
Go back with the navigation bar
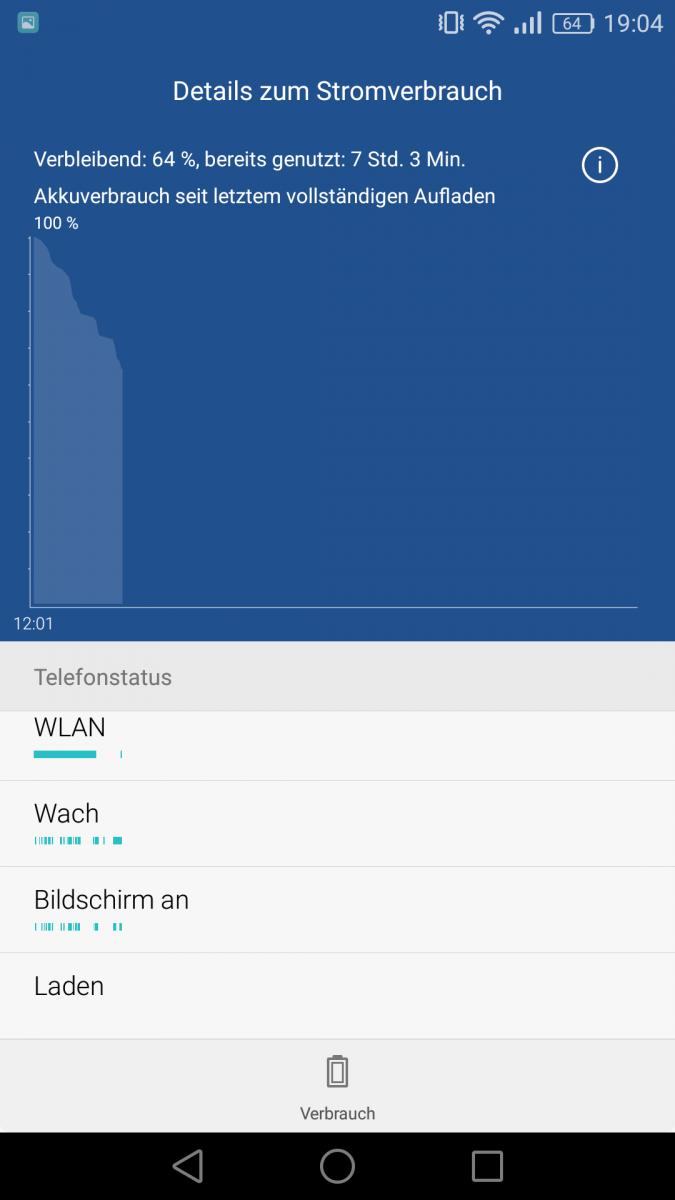(188, 1166)
